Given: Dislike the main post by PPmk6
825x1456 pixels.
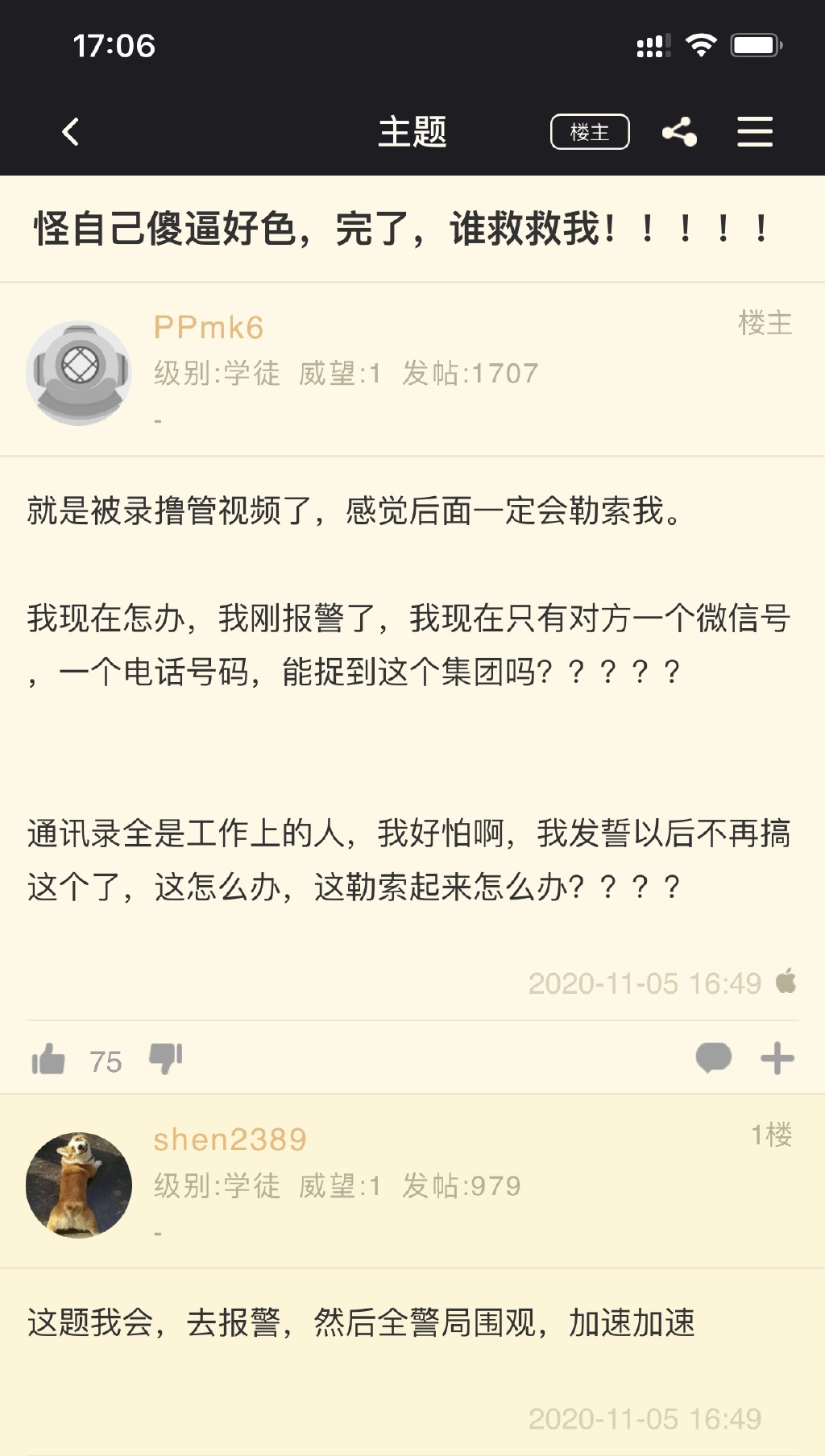Looking at the screenshot, I should point(166,1058).
